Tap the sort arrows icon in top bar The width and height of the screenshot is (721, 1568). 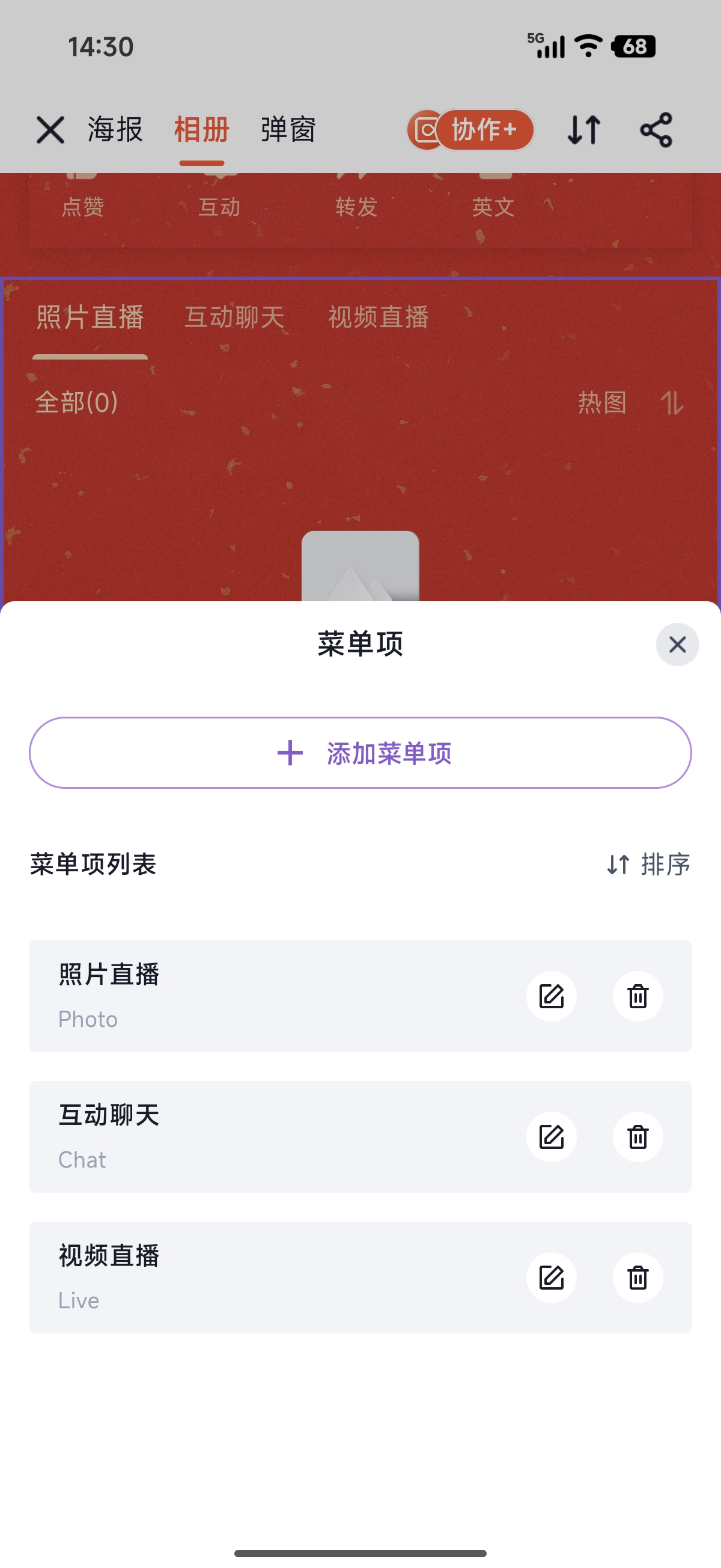582,129
